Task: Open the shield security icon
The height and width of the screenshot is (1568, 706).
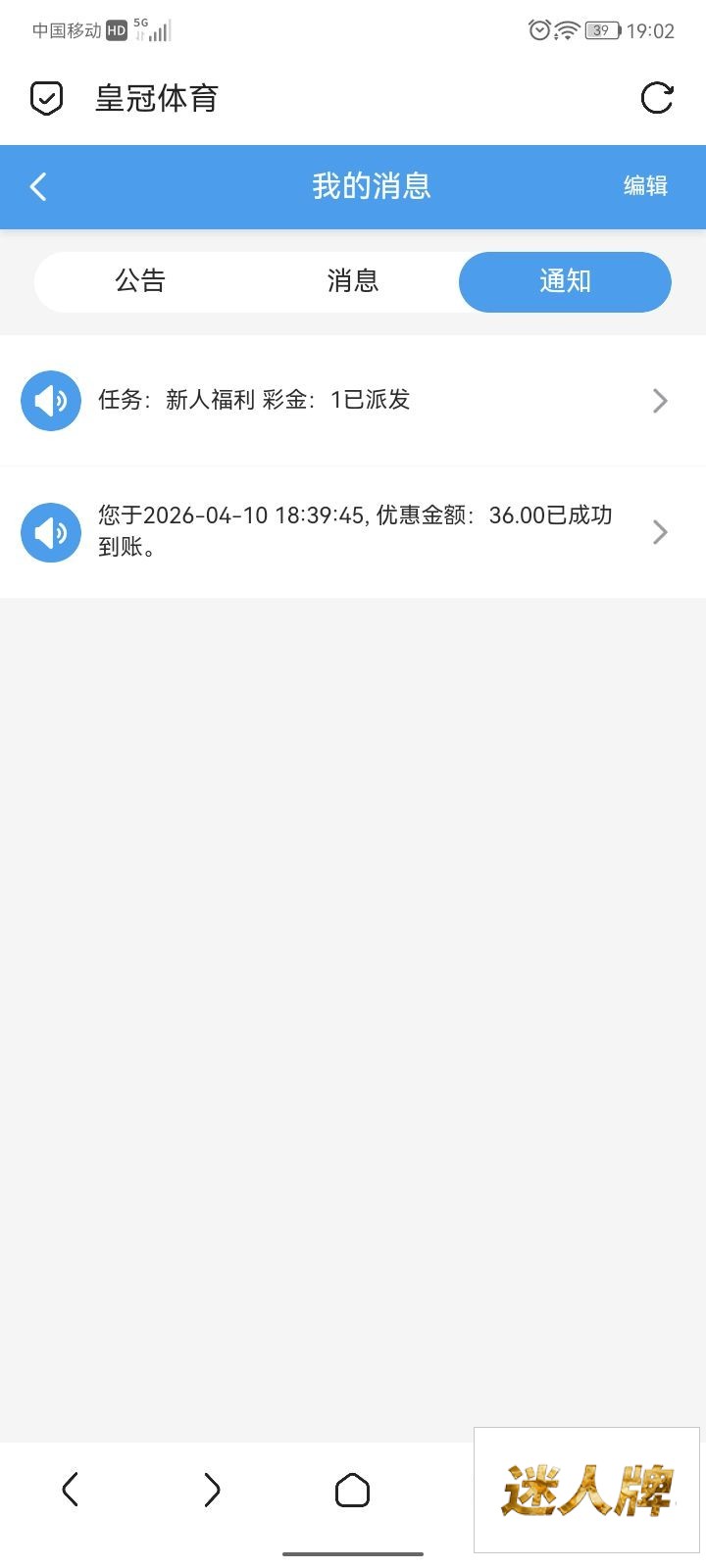Action: (x=46, y=98)
